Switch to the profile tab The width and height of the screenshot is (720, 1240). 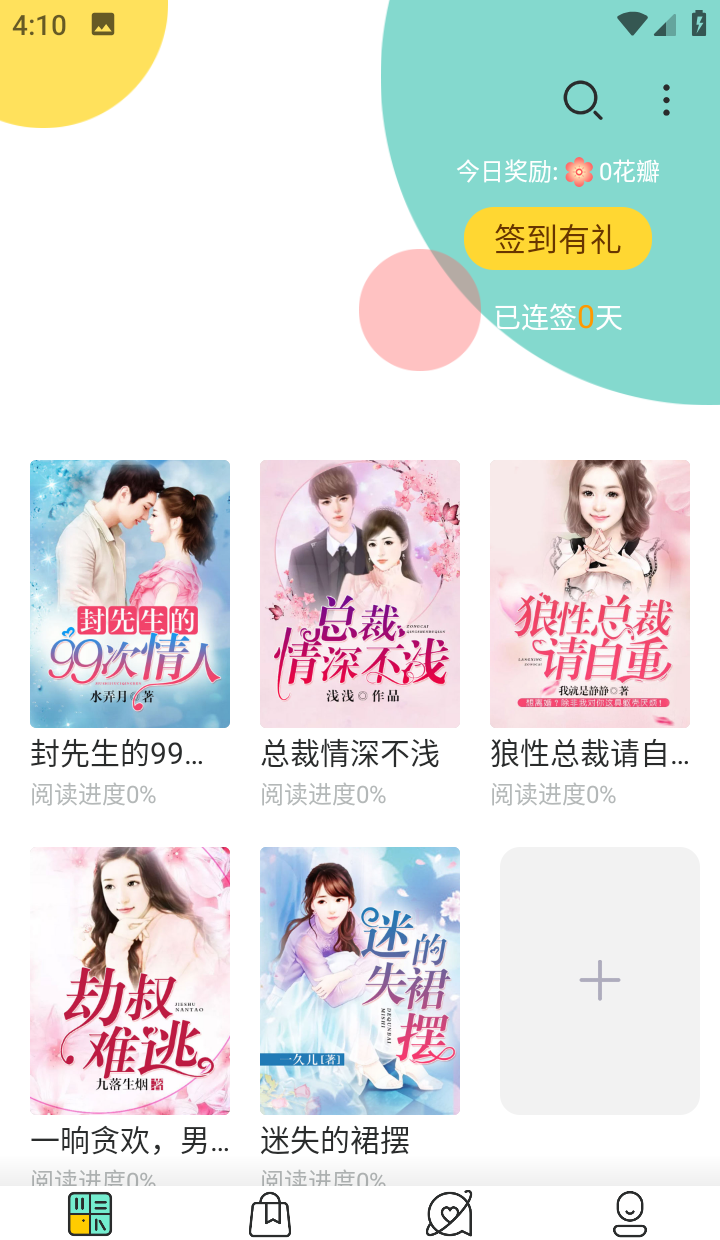tap(630, 1214)
